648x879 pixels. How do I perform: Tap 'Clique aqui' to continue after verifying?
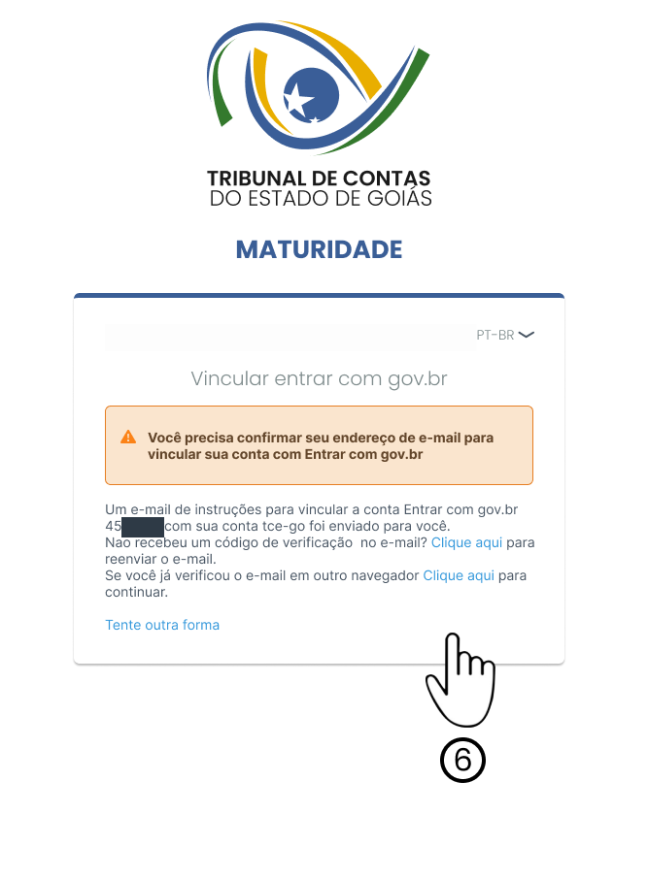point(458,575)
